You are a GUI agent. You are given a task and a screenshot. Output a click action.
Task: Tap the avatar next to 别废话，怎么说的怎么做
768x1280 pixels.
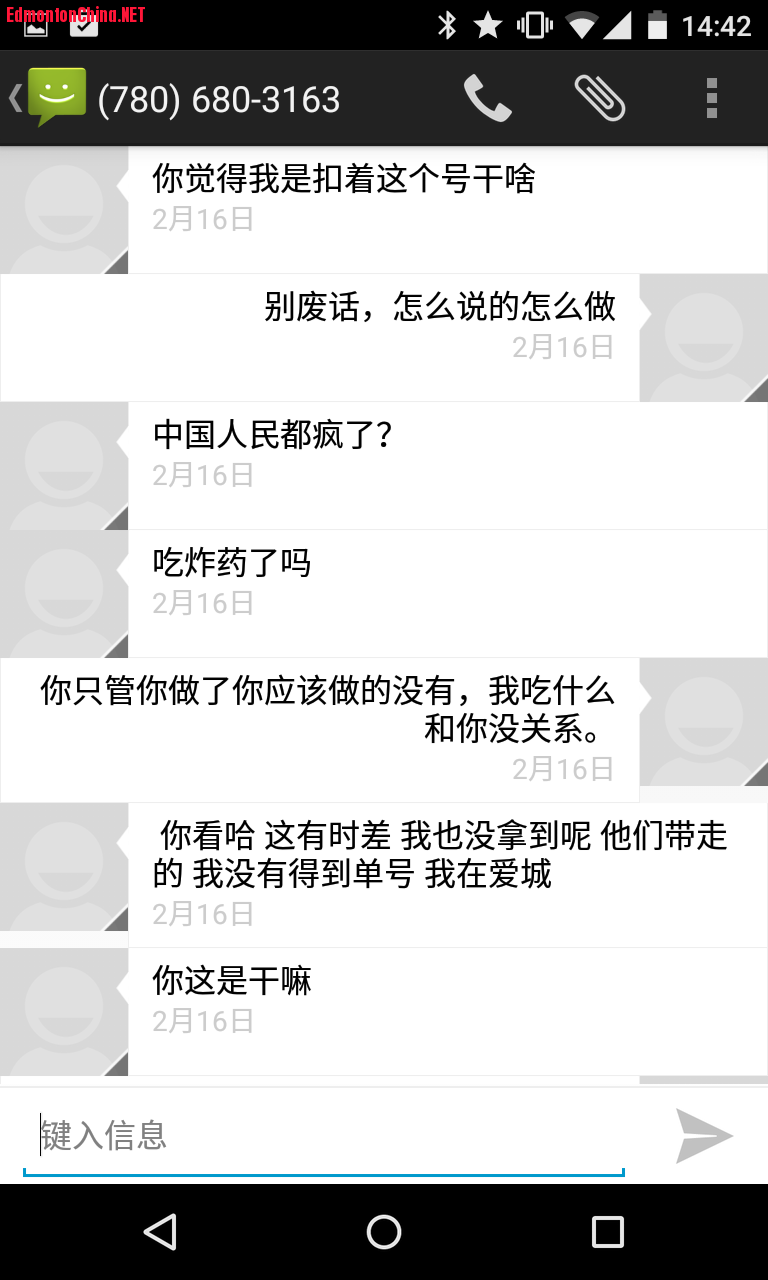[704, 338]
